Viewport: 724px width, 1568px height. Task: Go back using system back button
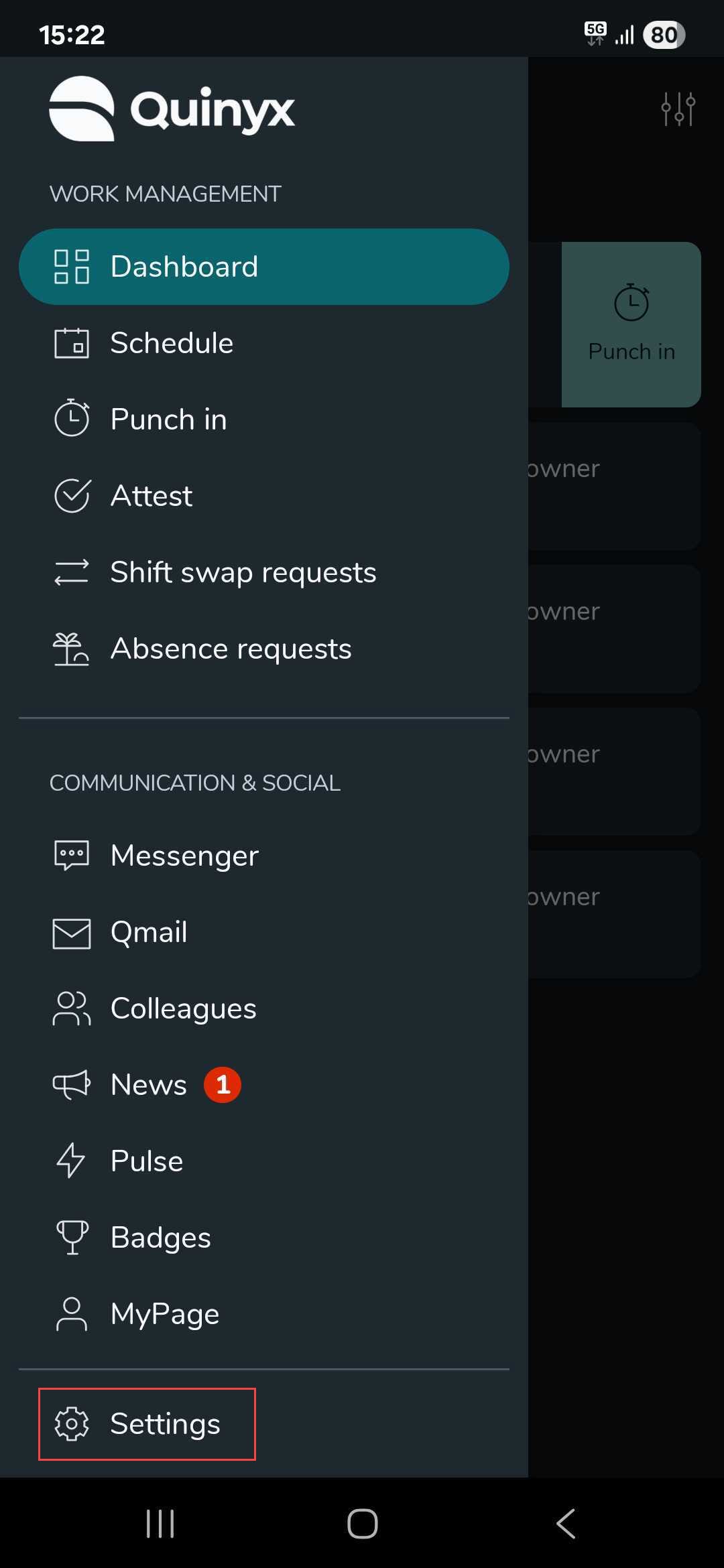point(566,1524)
